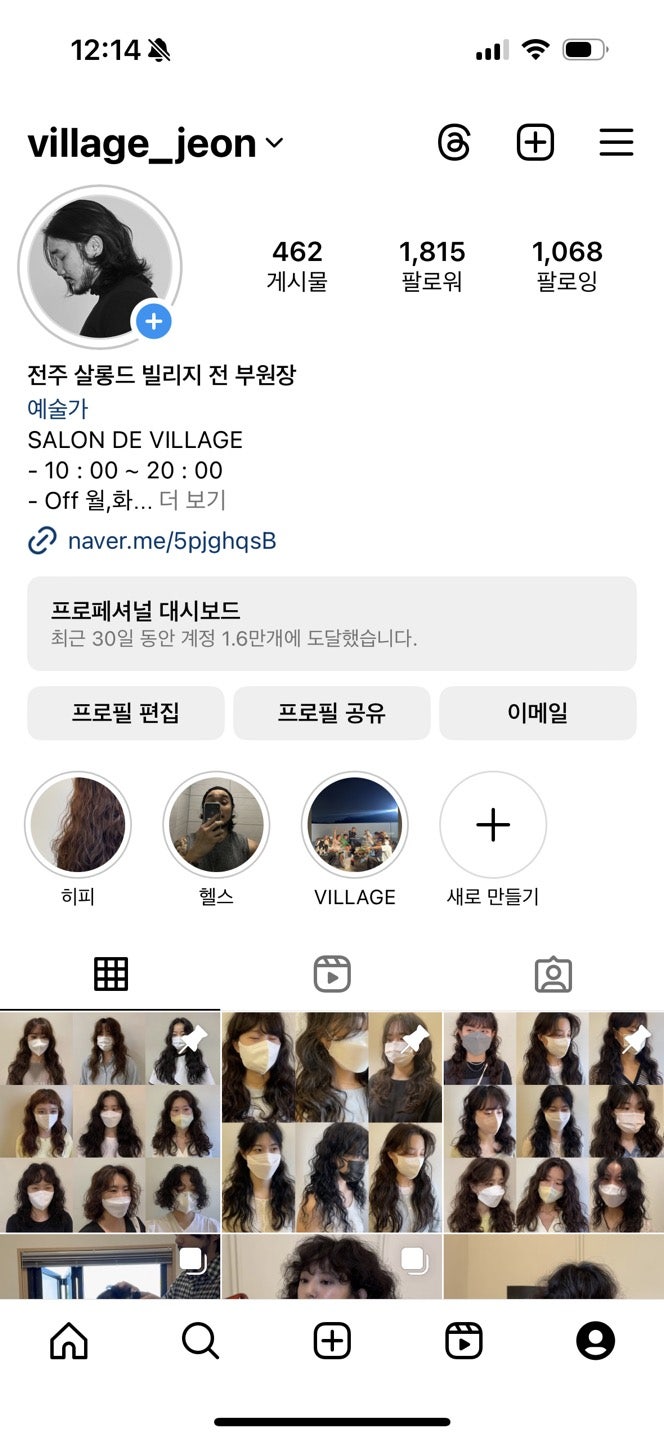Go to the search tab in bottom navigation
Screen dimensions: 664x1440
[x=200, y=1341]
